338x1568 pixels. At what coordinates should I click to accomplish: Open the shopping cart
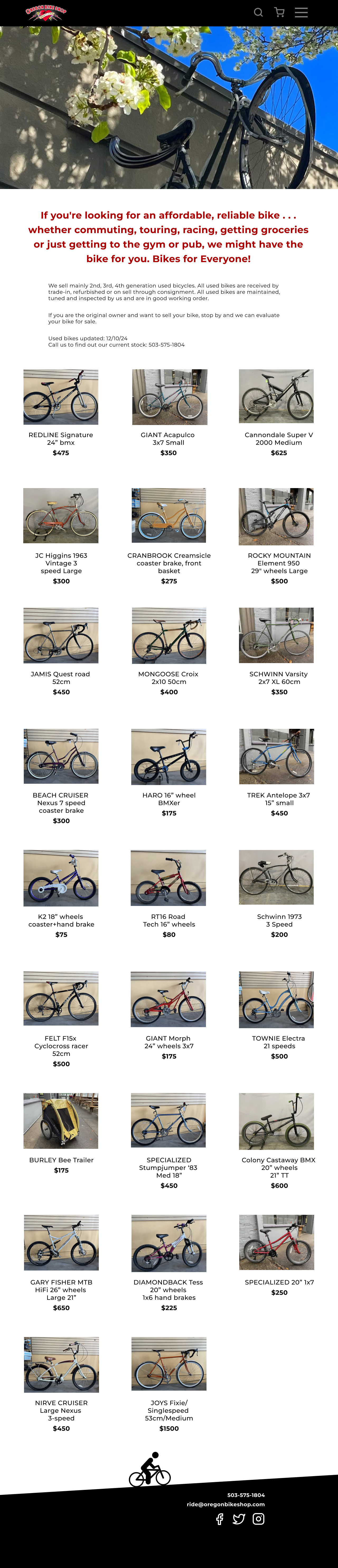coord(280,12)
